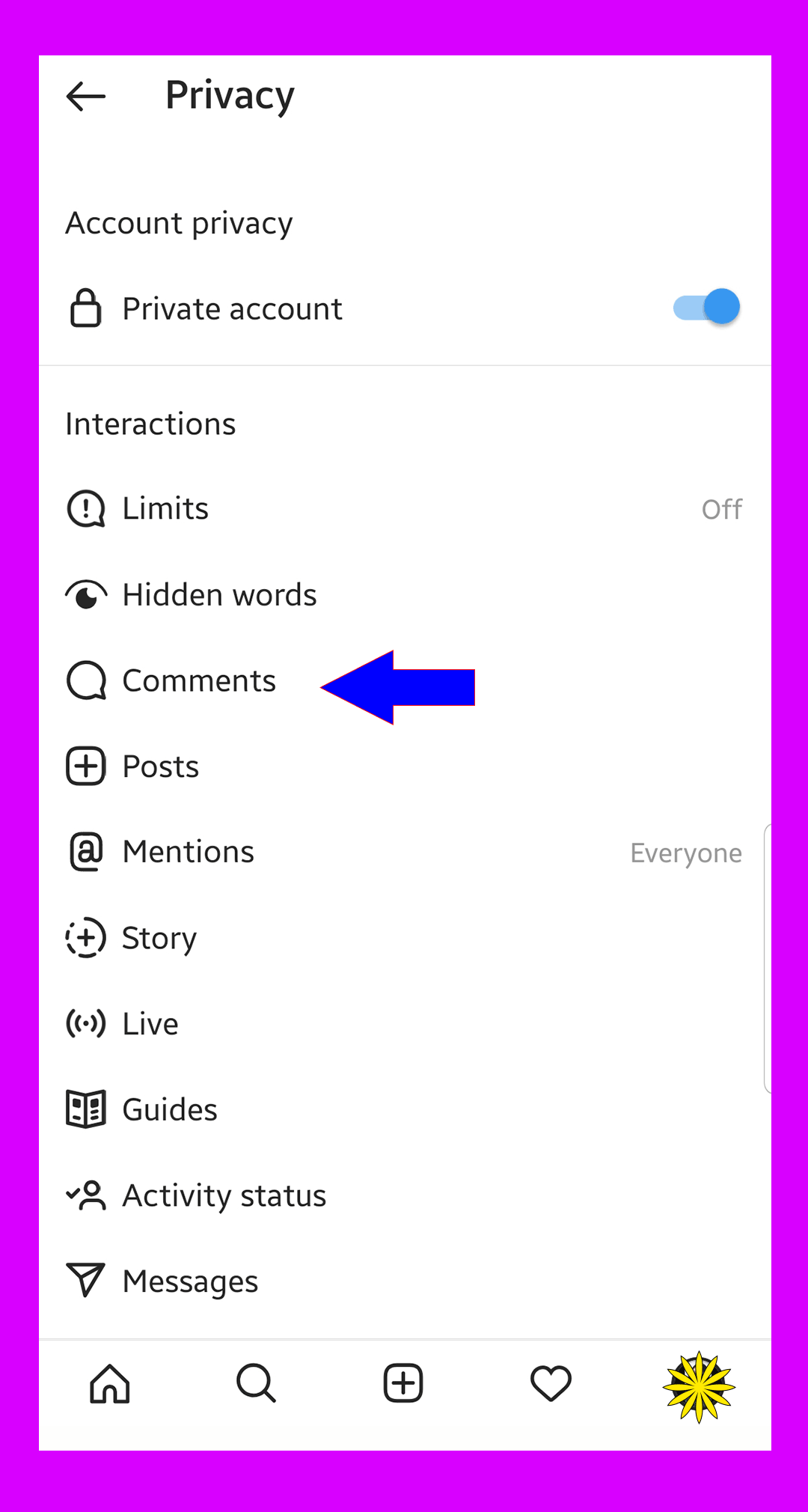Go back from the Privacy page

tap(86, 97)
